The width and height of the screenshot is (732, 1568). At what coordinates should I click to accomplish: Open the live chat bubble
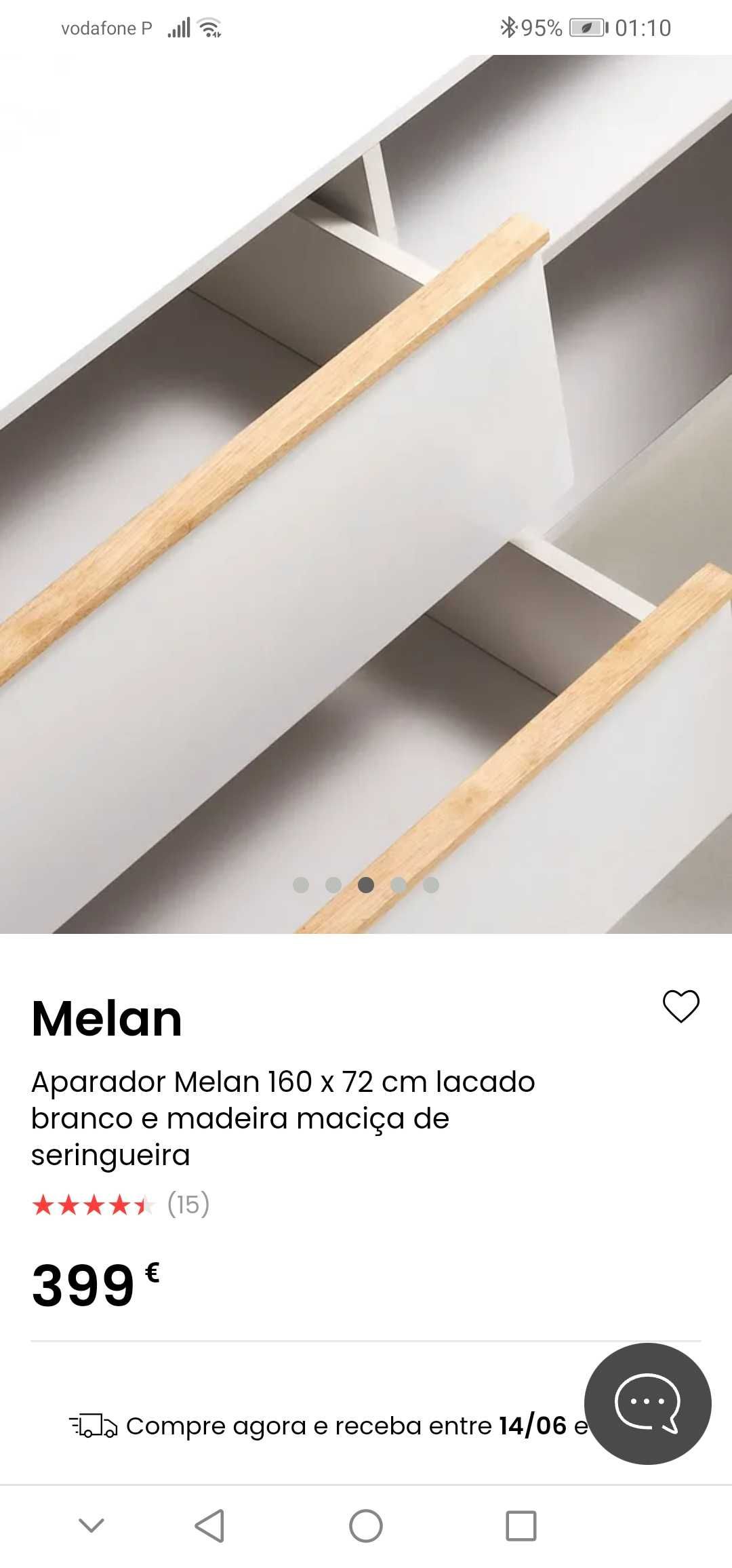tap(647, 1403)
